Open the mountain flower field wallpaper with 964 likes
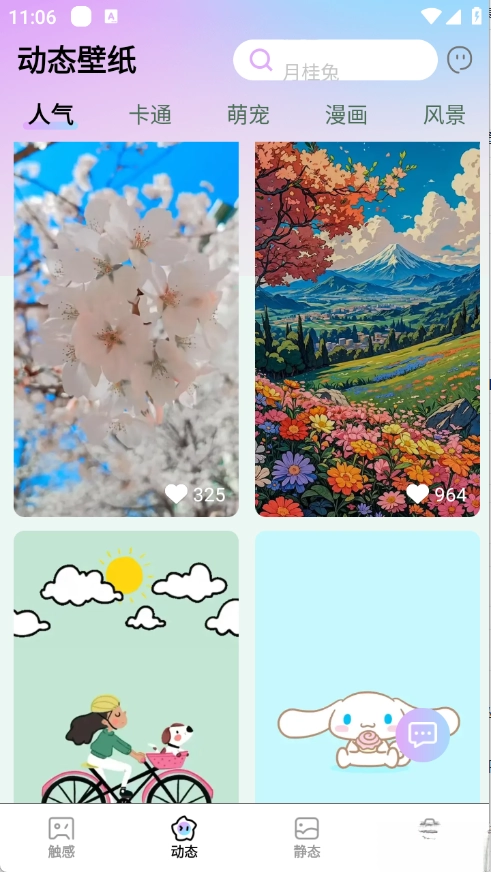Image resolution: width=491 pixels, height=872 pixels. pyautogui.click(x=368, y=329)
